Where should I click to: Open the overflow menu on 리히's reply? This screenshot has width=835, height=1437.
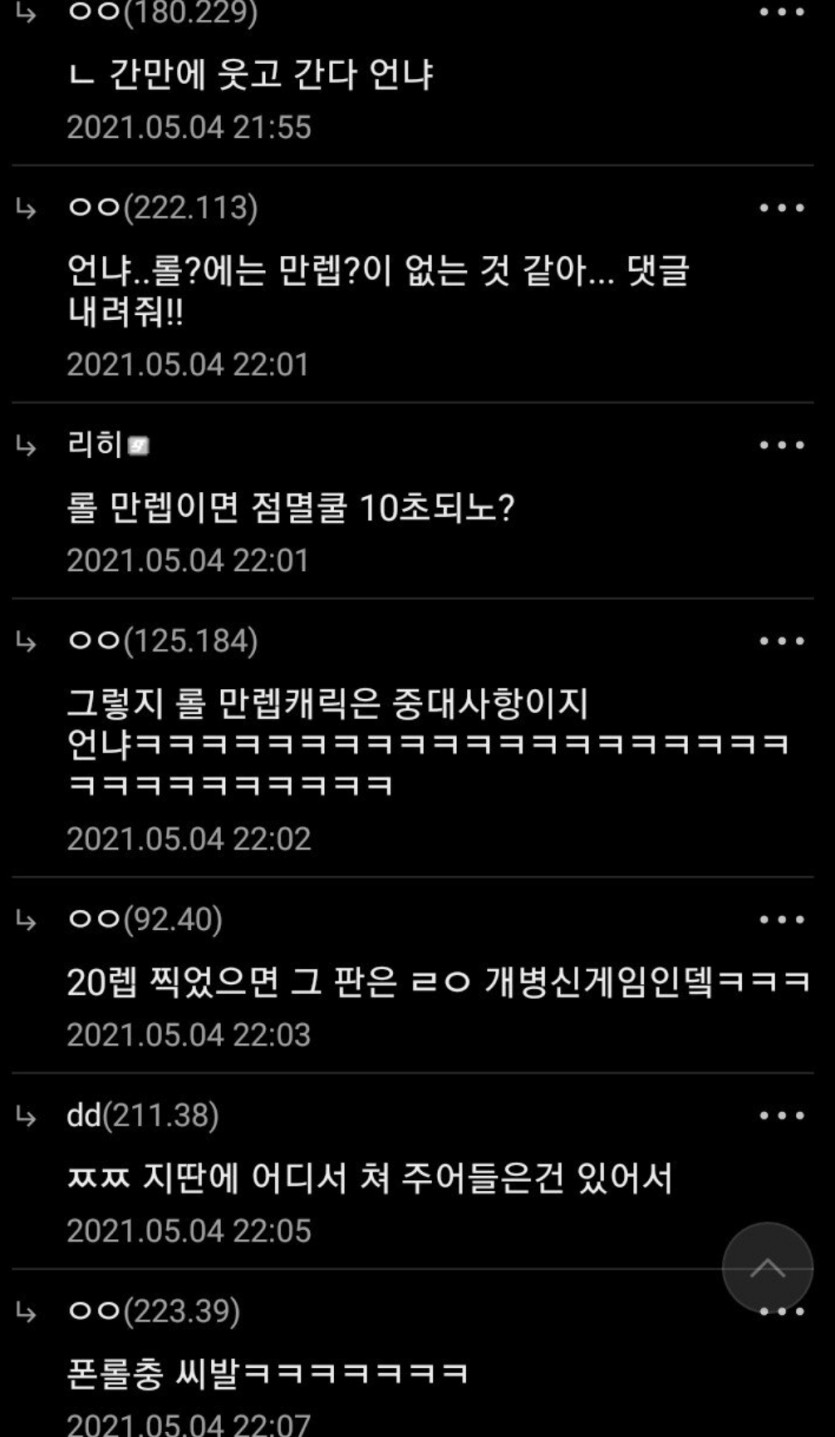click(x=781, y=445)
